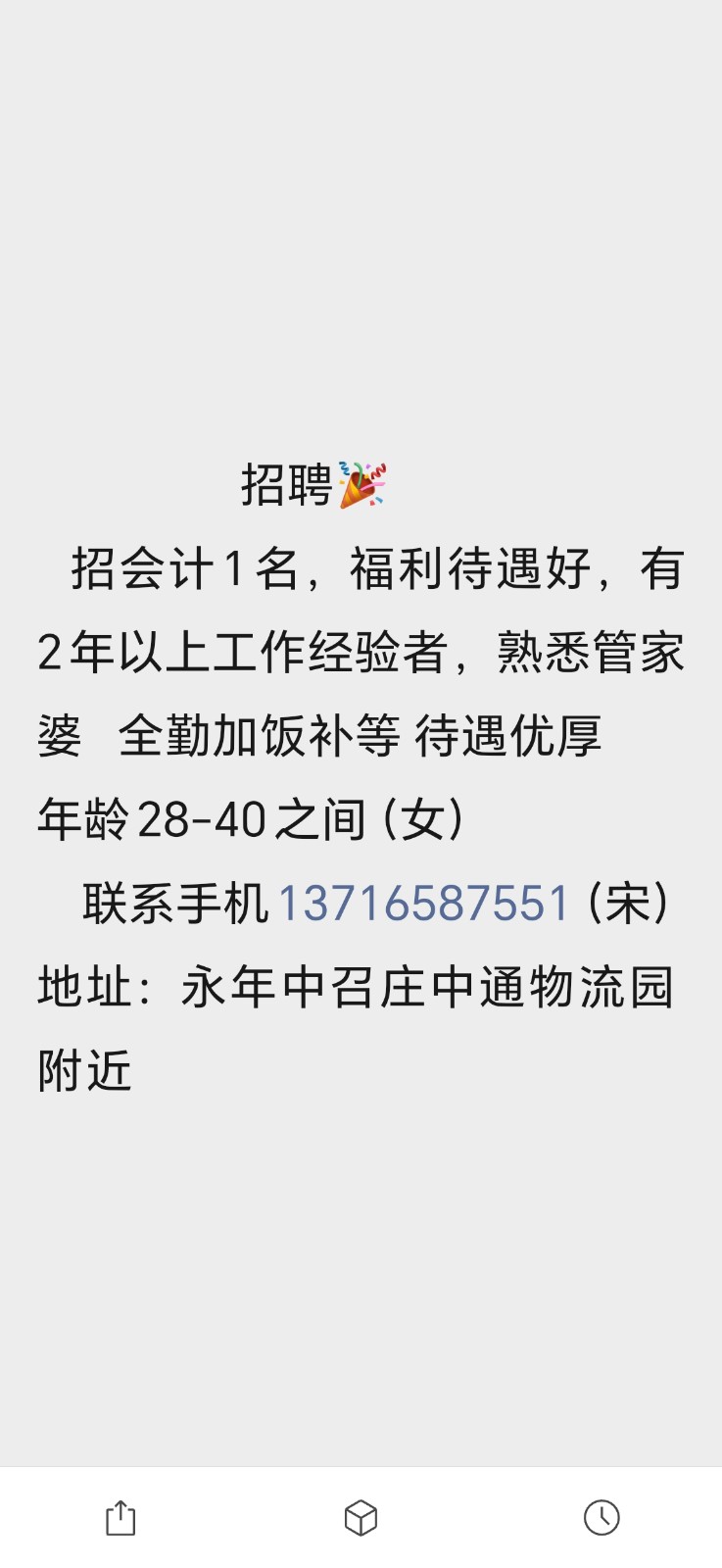
Task: Share this recruitment message
Action: [120, 1518]
